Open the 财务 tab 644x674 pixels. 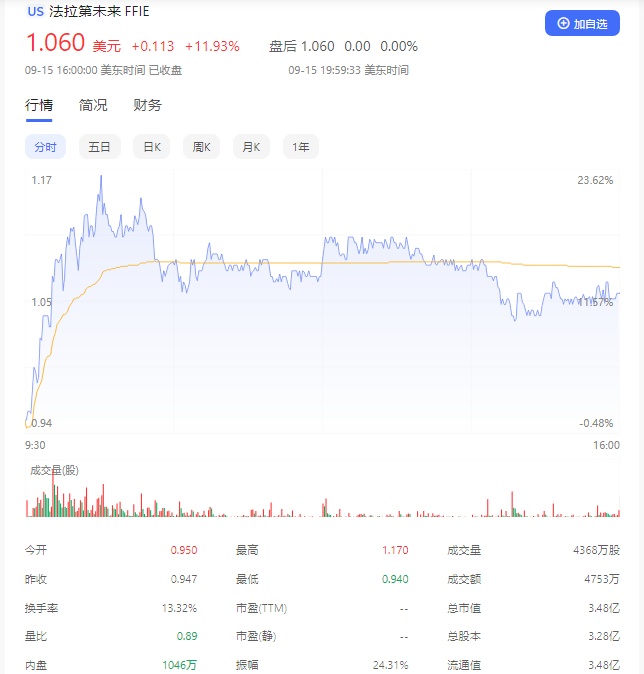(x=147, y=105)
